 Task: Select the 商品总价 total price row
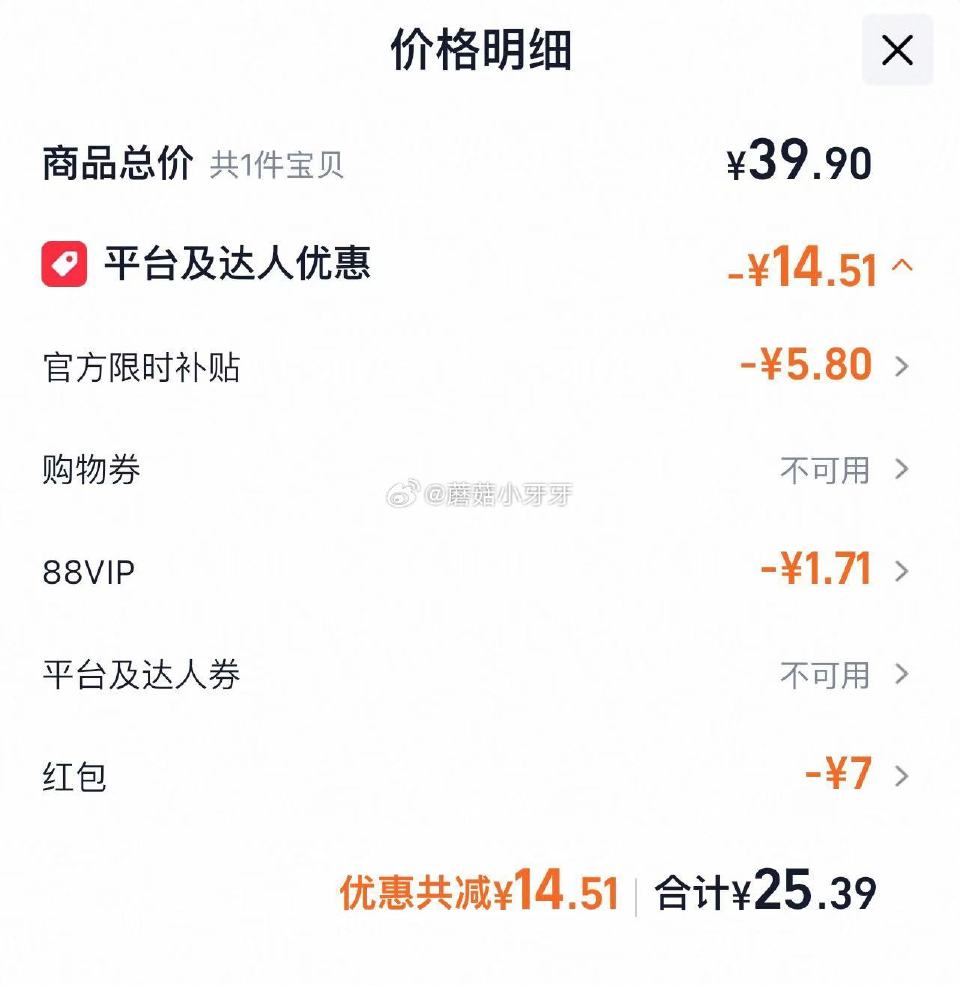120,160
